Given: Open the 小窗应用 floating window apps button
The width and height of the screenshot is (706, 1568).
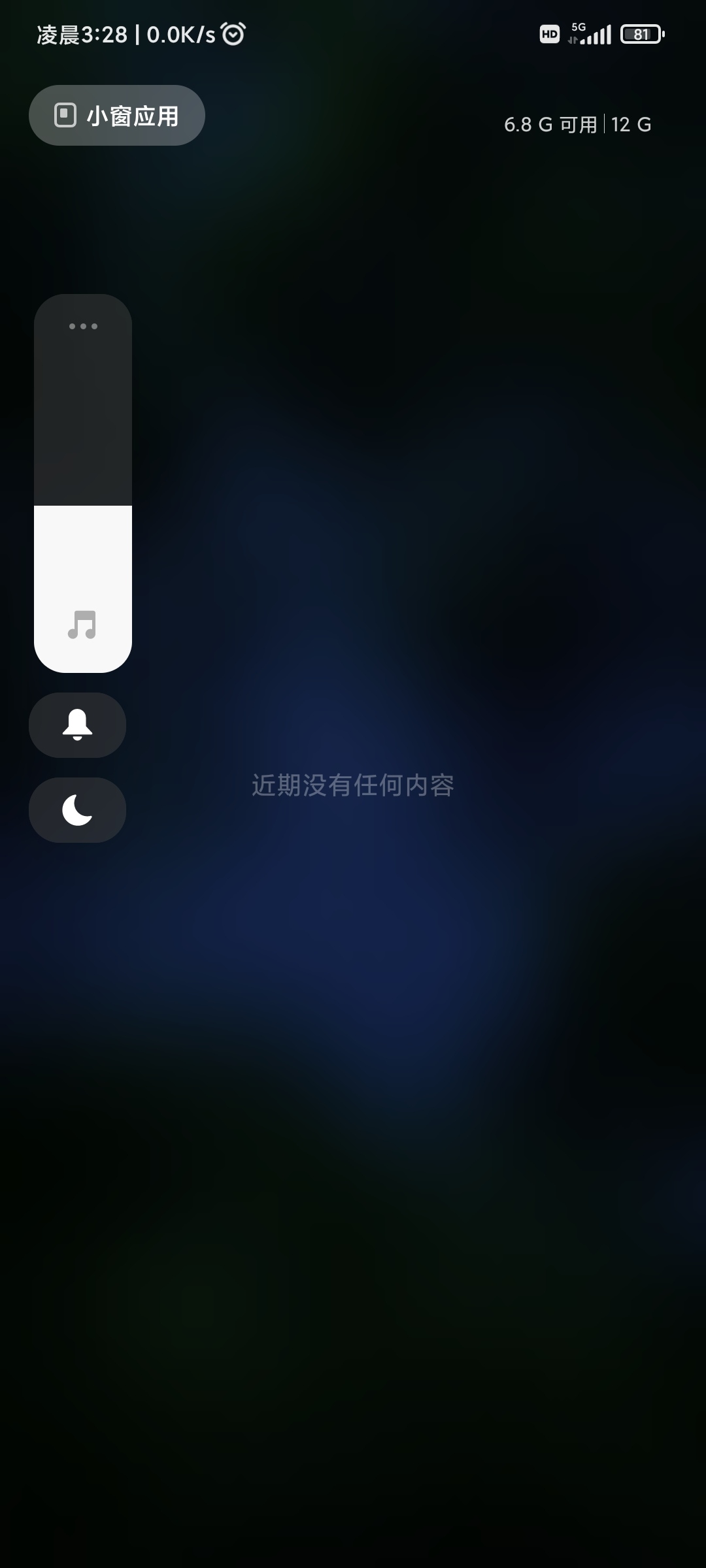Looking at the screenshot, I should tap(117, 116).
